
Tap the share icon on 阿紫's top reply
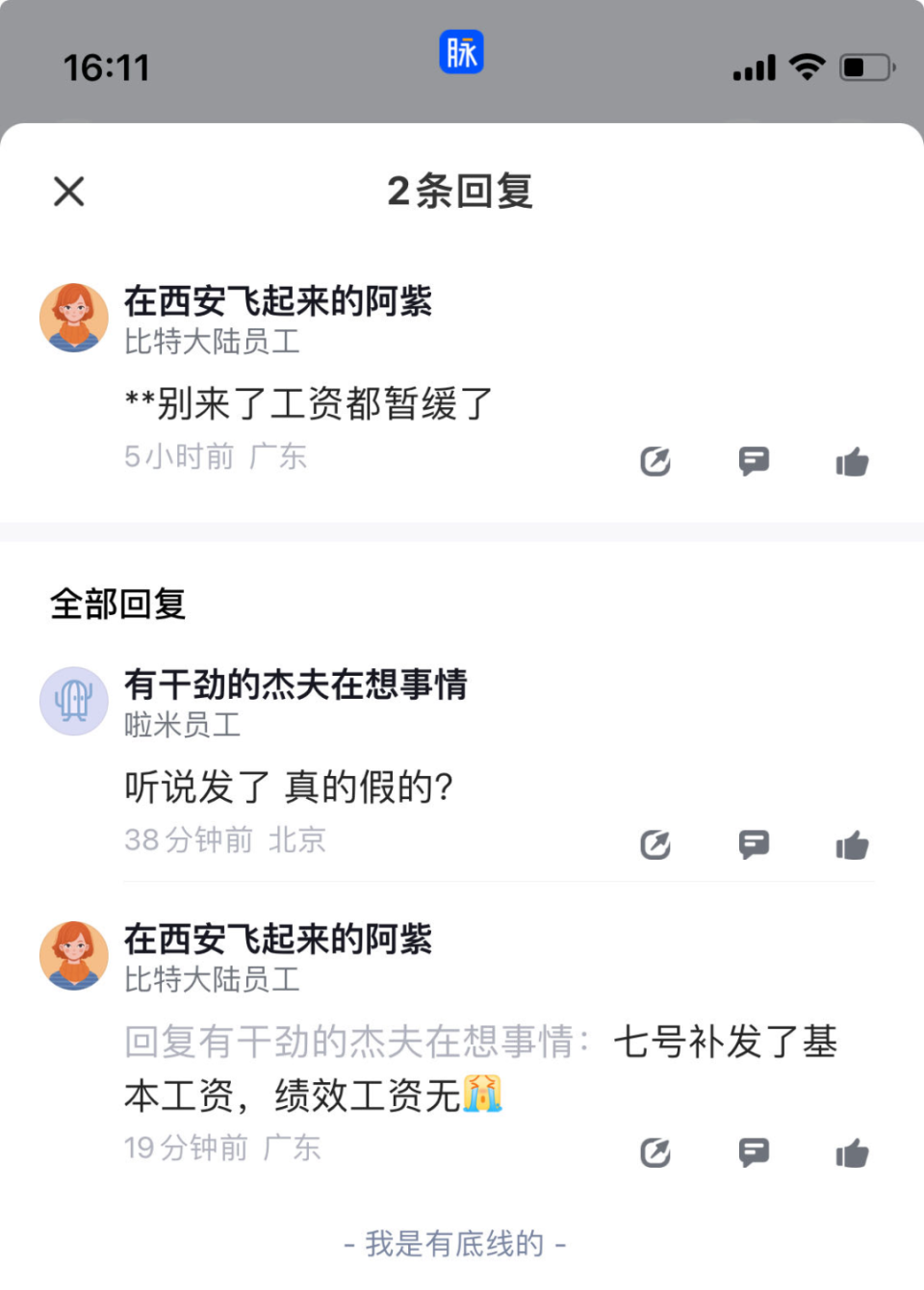point(655,461)
